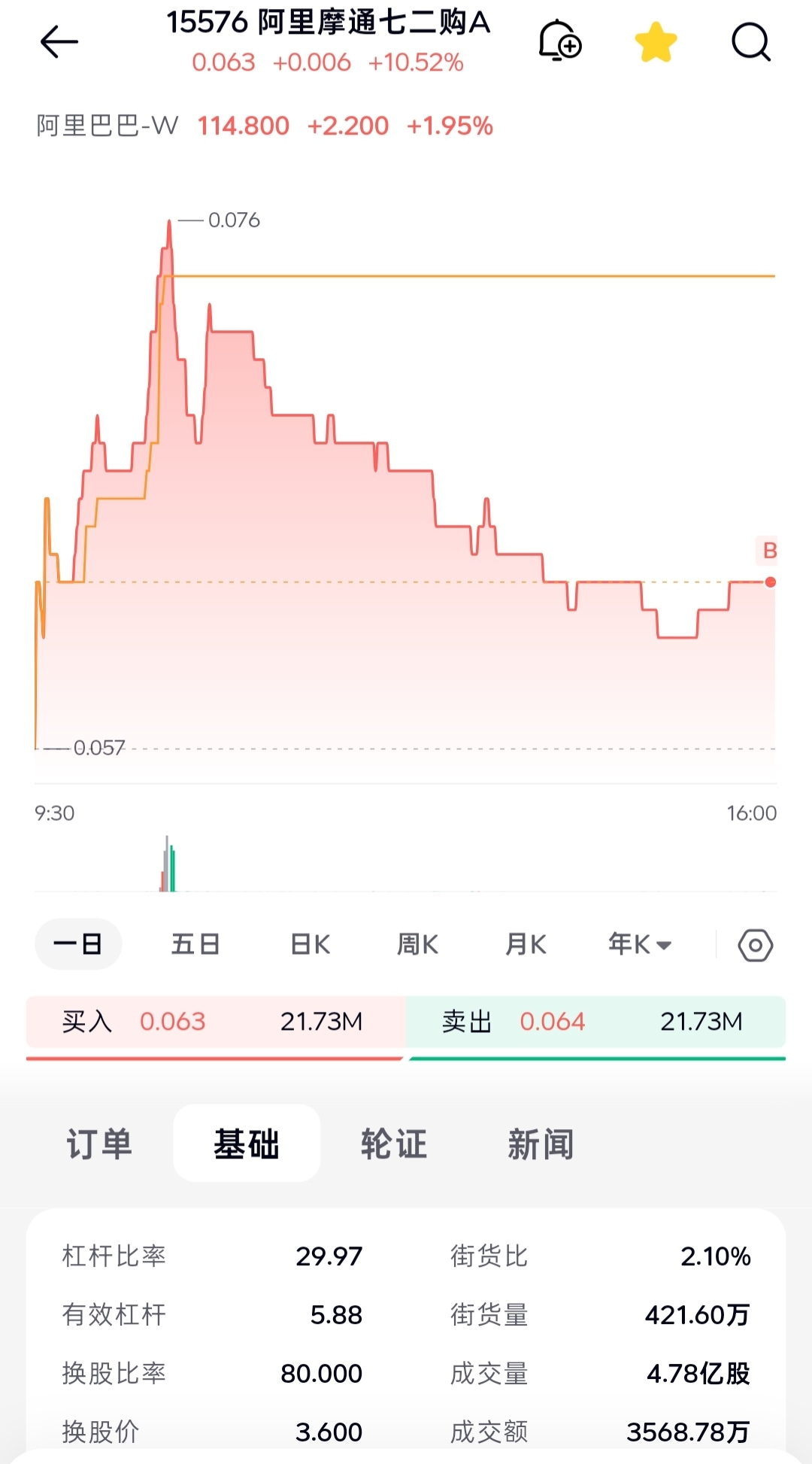Open search via the magnifier icon
Screen dimensions: 812x1464
751,41
